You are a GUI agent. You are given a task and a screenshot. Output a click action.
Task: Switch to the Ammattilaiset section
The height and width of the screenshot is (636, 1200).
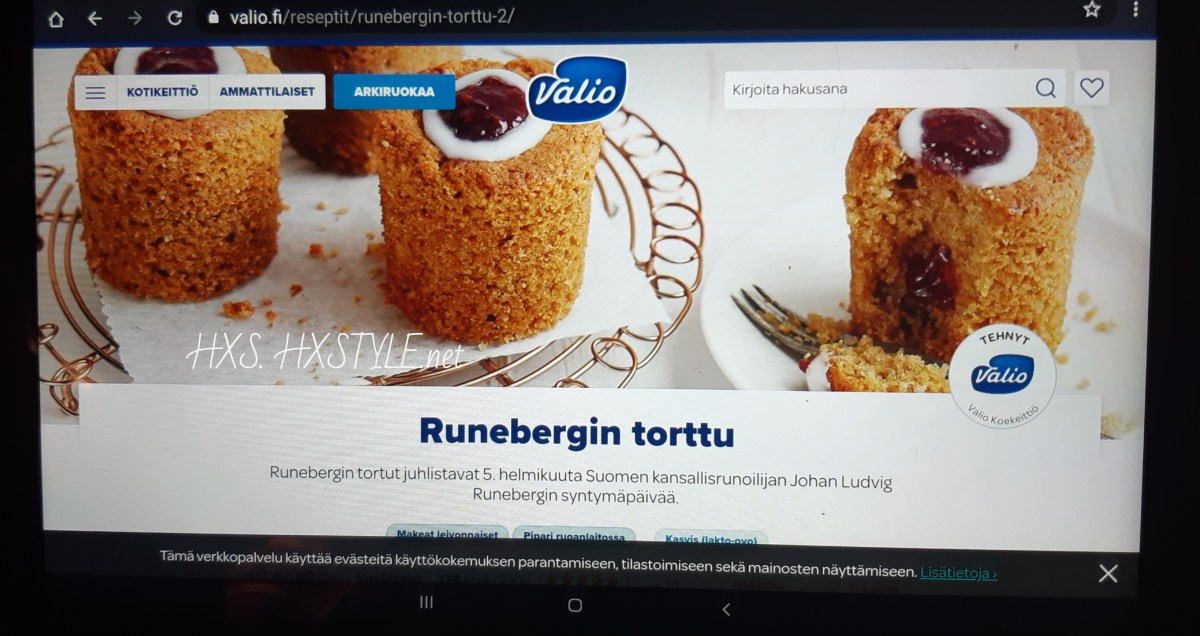(x=274, y=92)
